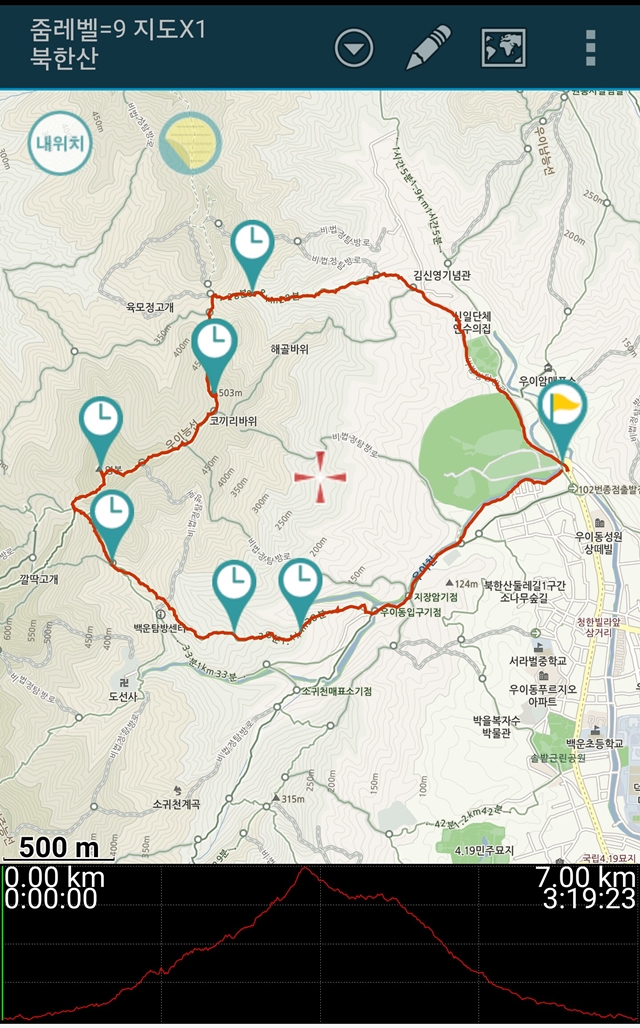Image resolution: width=640 pixels, height=1028 pixels.
Task: Open the three-dot overflow menu
Action: (591, 47)
